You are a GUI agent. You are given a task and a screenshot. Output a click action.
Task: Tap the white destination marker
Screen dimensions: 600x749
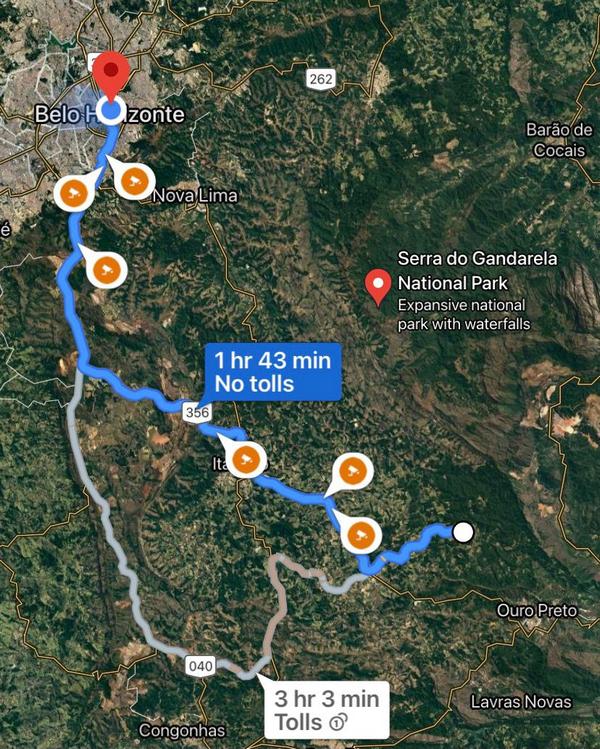pos(463,533)
